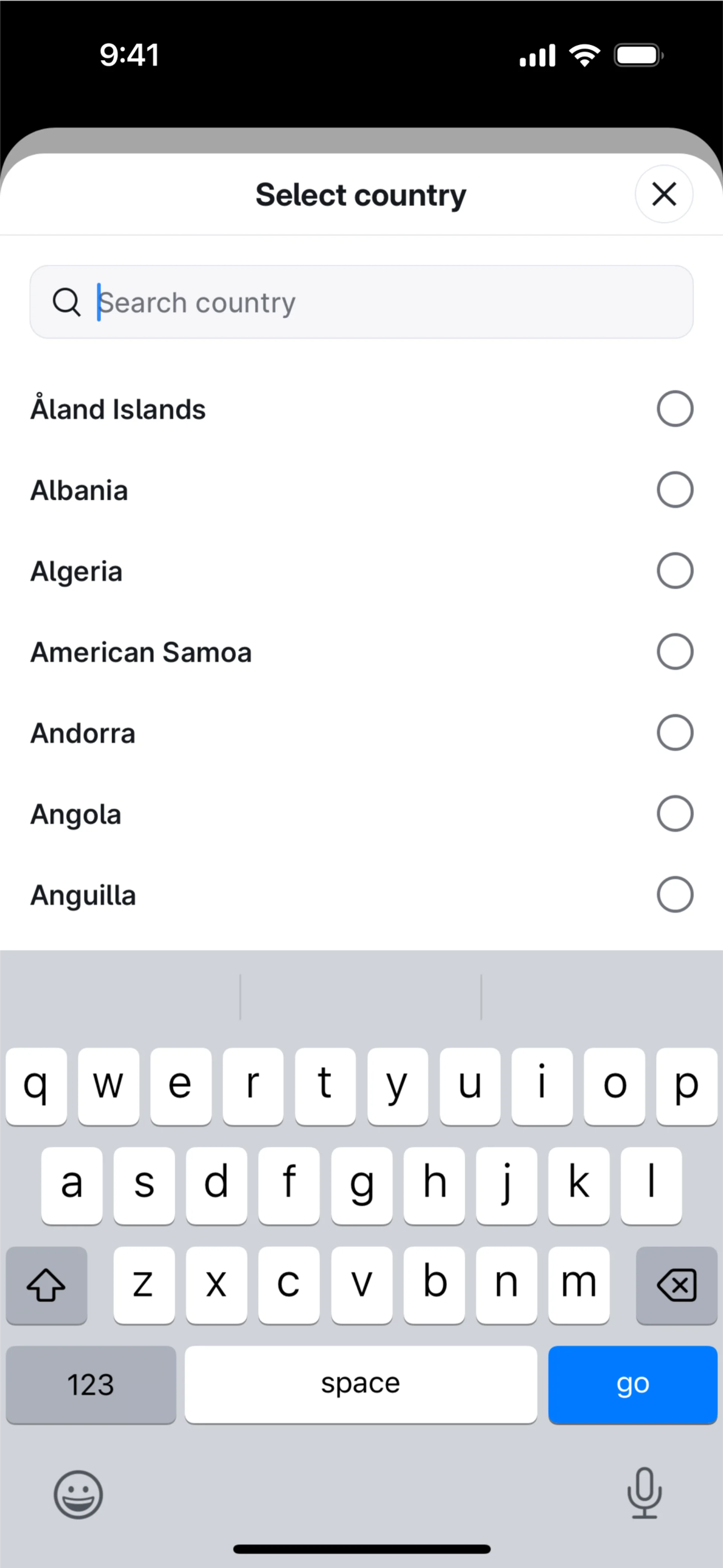Screen dimensions: 723x1568
Task: Choose Albania from the list
Action: coord(674,489)
